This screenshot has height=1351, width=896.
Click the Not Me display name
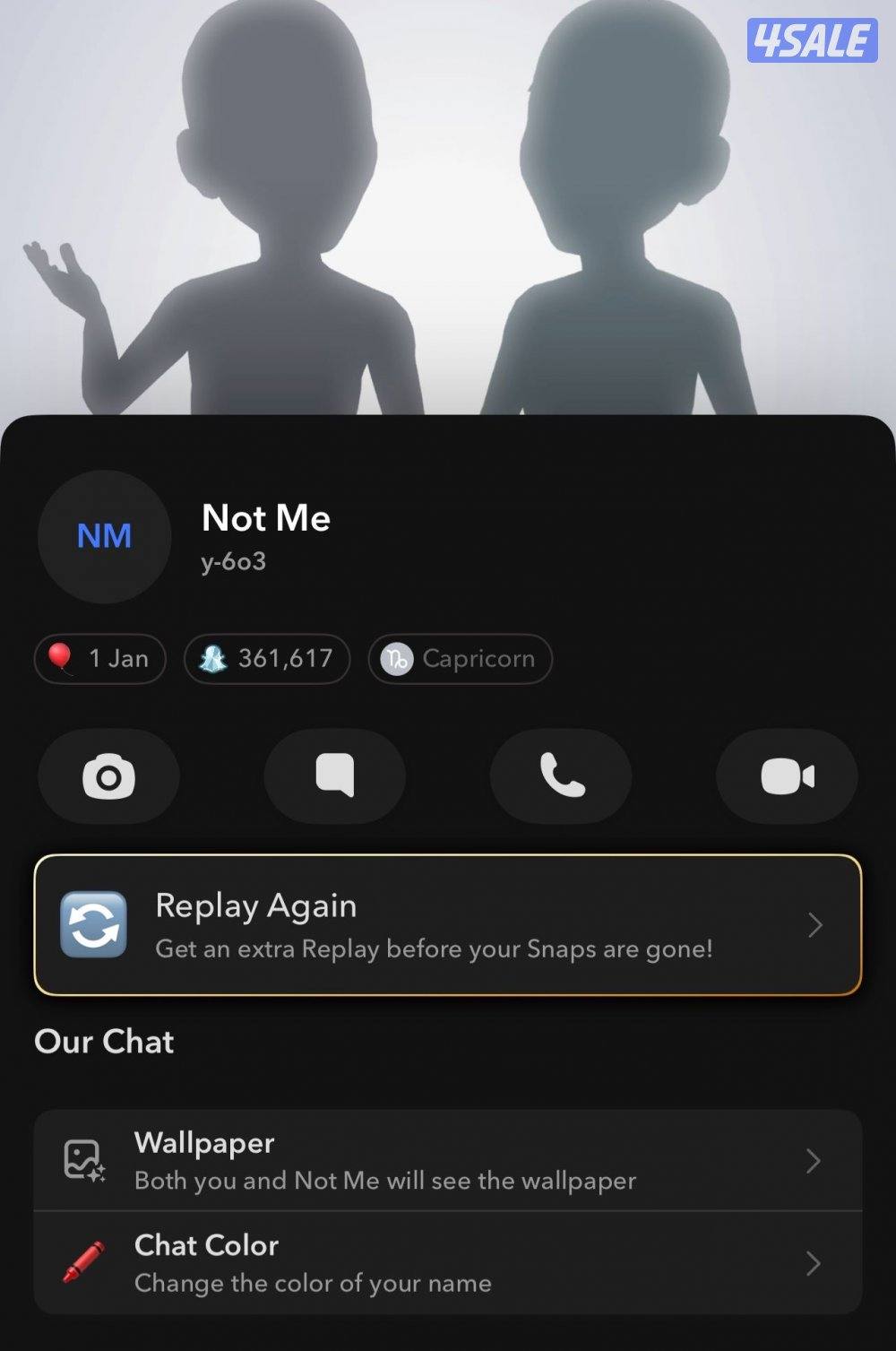point(266,517)
